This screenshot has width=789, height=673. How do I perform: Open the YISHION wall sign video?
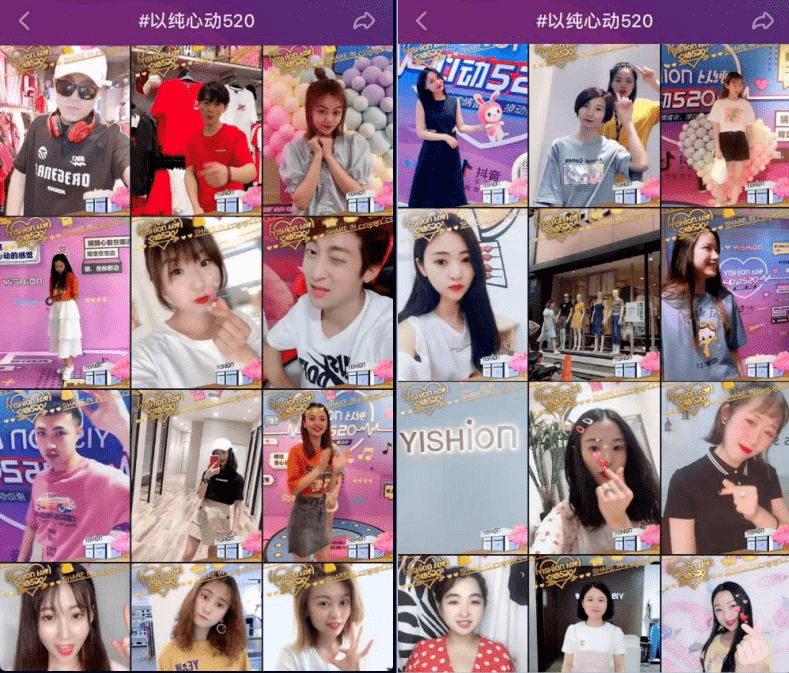click(x=462, y=467)
